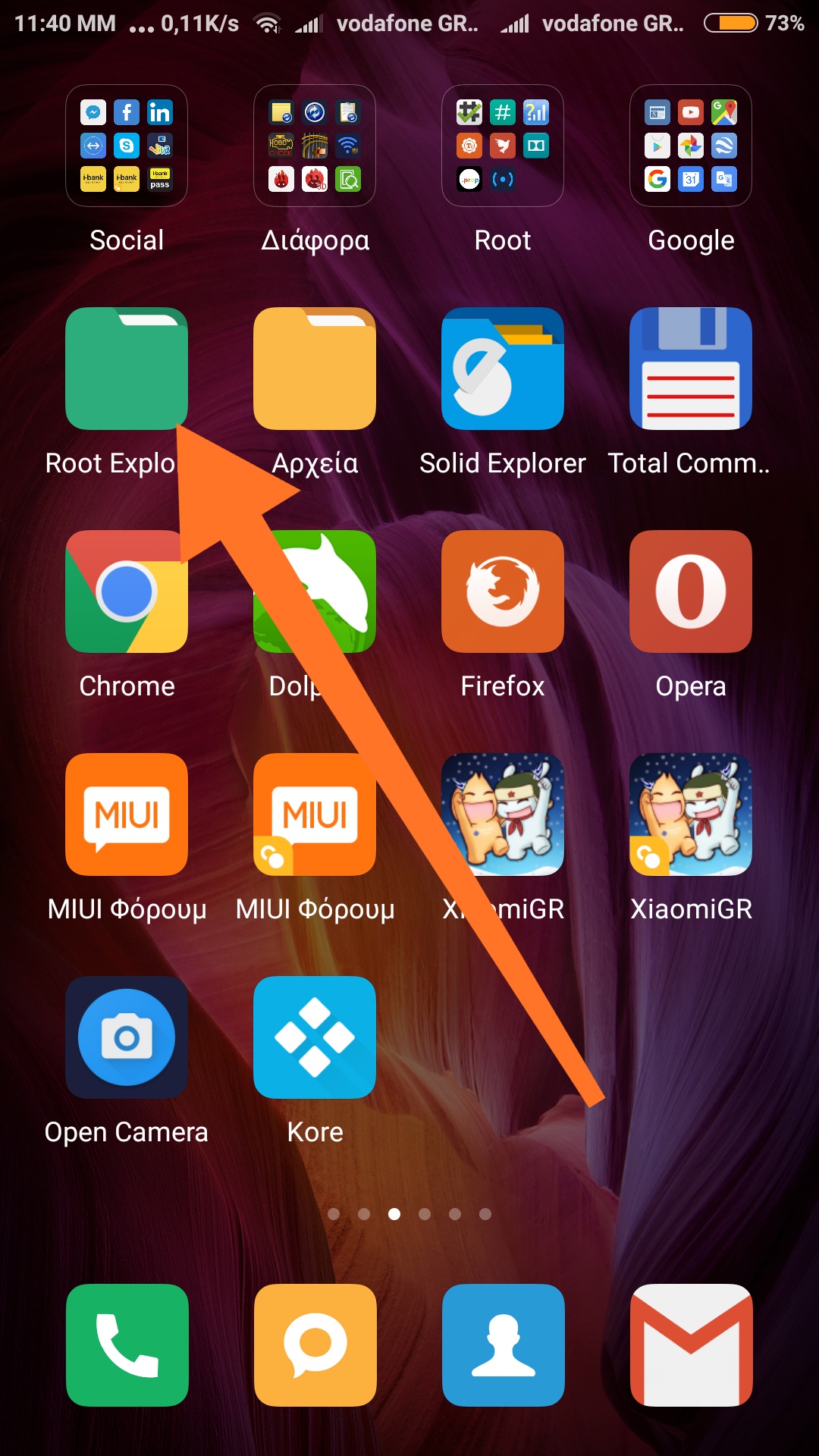Open Contacts from the dock

click(503, 1345)
